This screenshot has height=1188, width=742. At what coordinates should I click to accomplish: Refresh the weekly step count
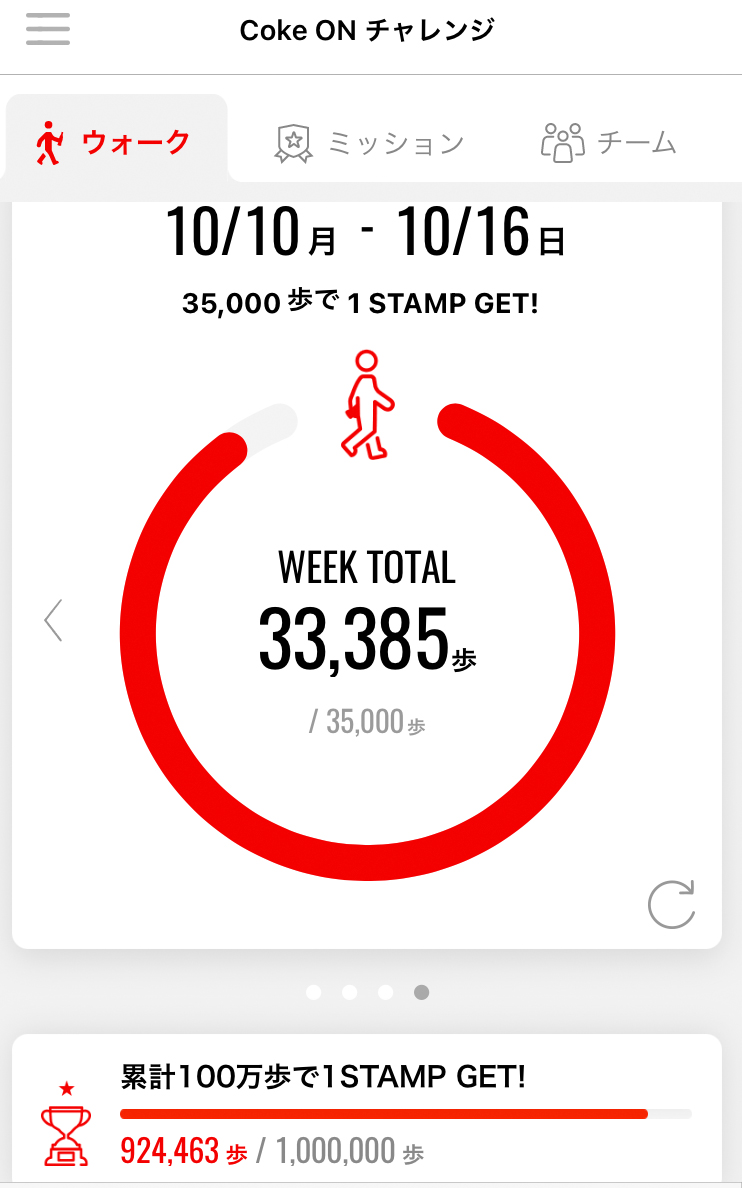coord(671,905)
